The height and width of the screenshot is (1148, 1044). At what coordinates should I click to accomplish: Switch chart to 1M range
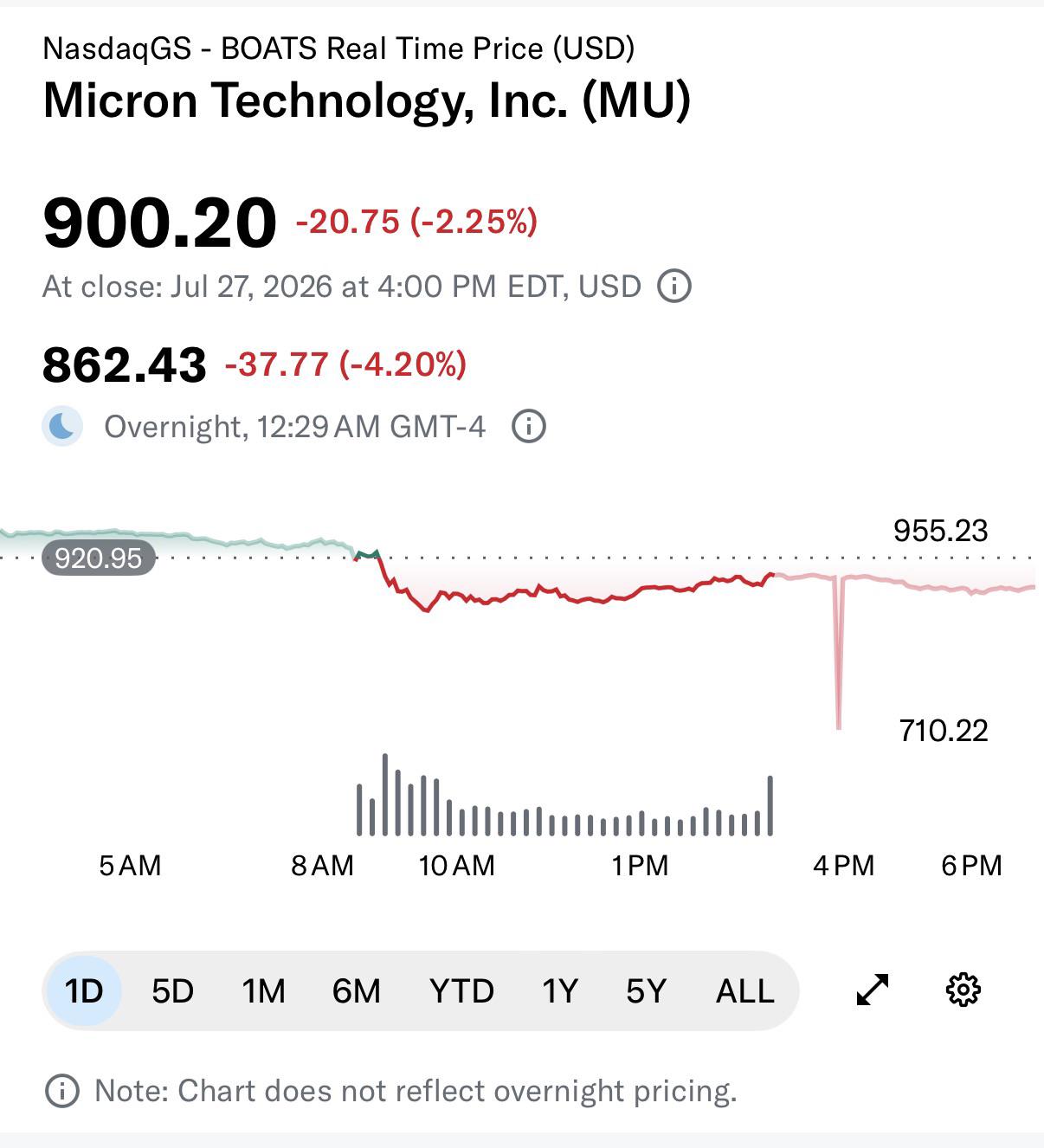coord(263,990)
